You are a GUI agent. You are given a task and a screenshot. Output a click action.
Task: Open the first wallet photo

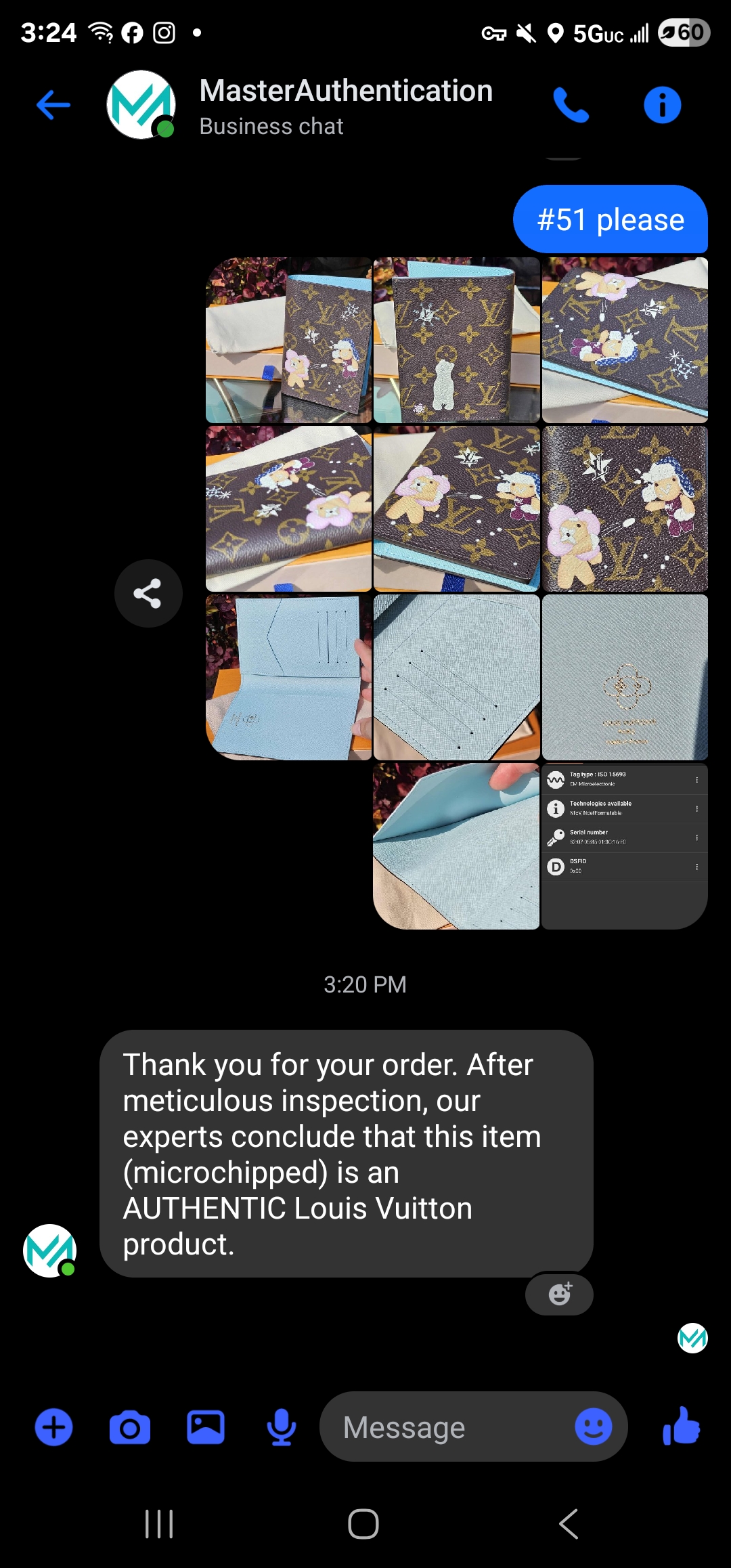pyautogui.click(x=288, y=340)
